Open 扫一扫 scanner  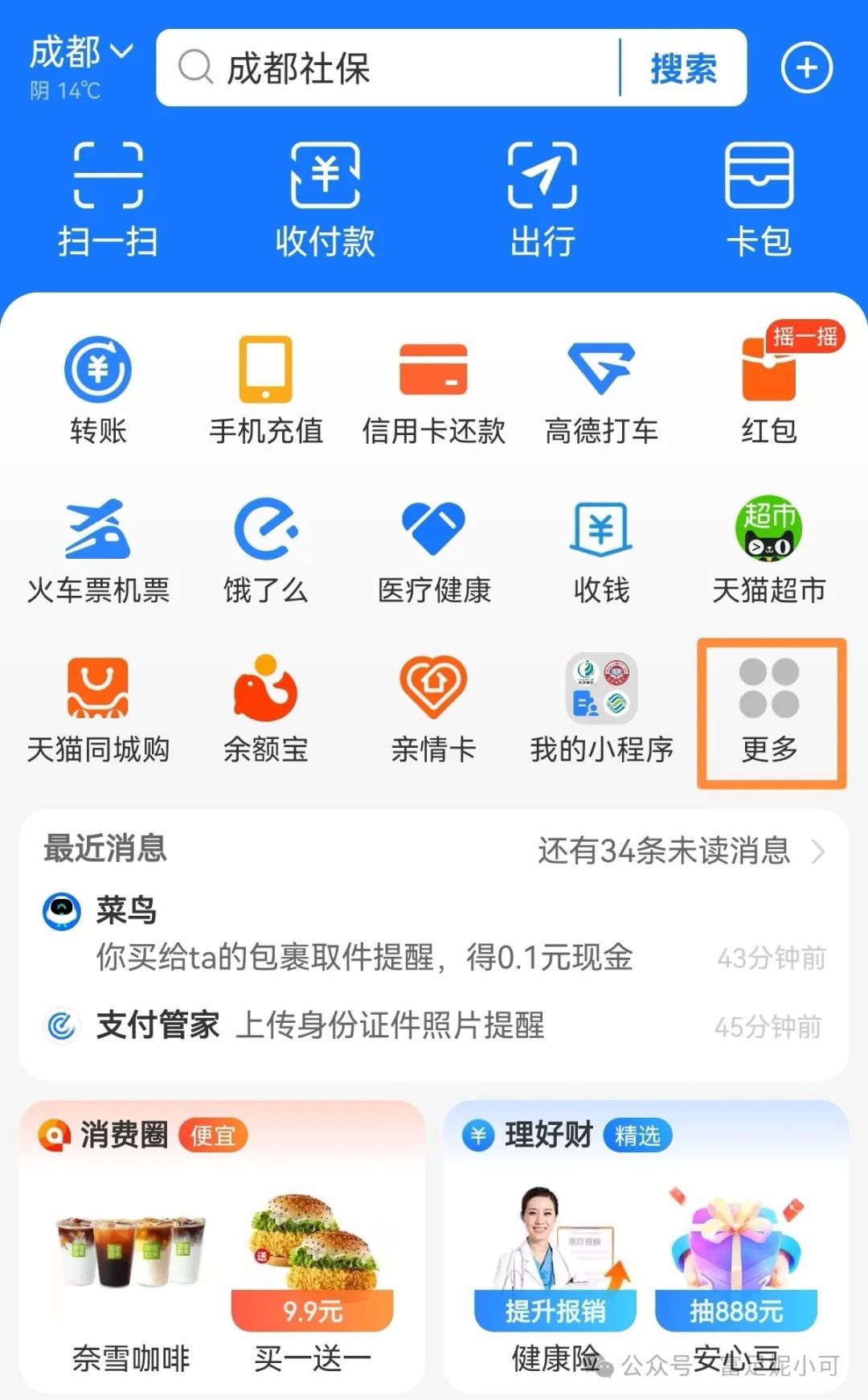(108, 199)
